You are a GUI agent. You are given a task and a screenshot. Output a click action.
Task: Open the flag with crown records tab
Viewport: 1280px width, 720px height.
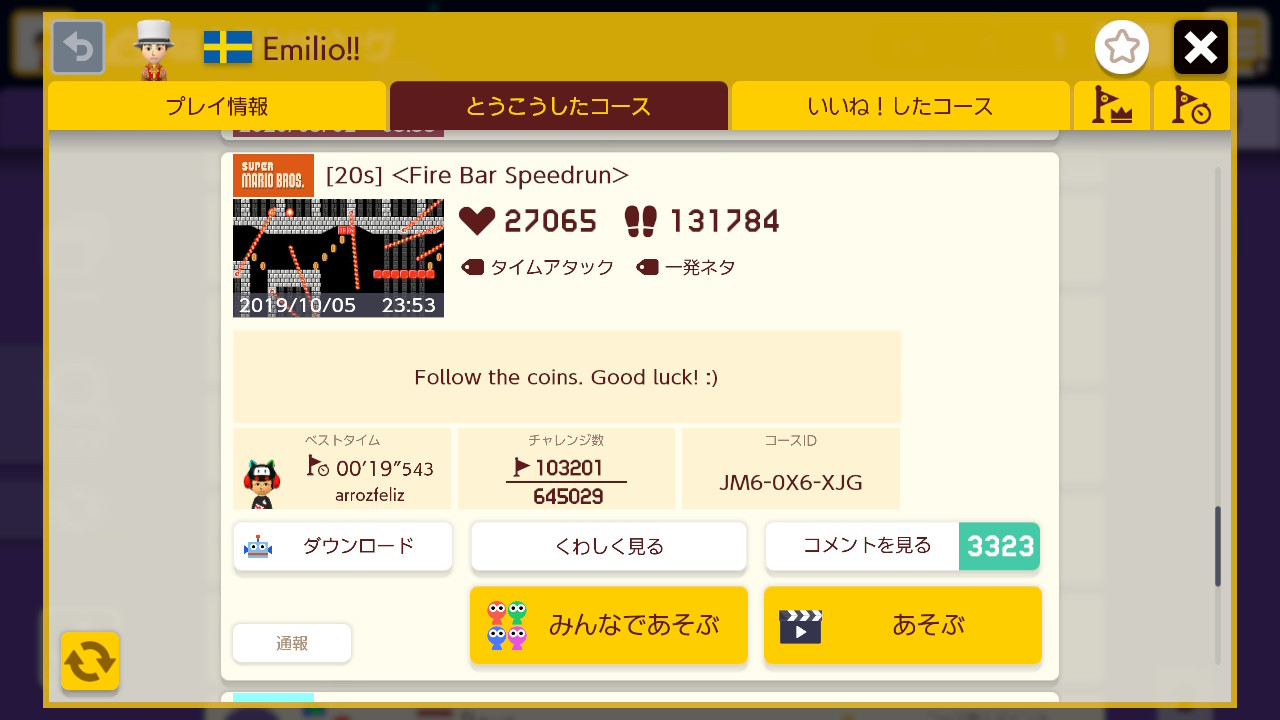(1111, 106)
